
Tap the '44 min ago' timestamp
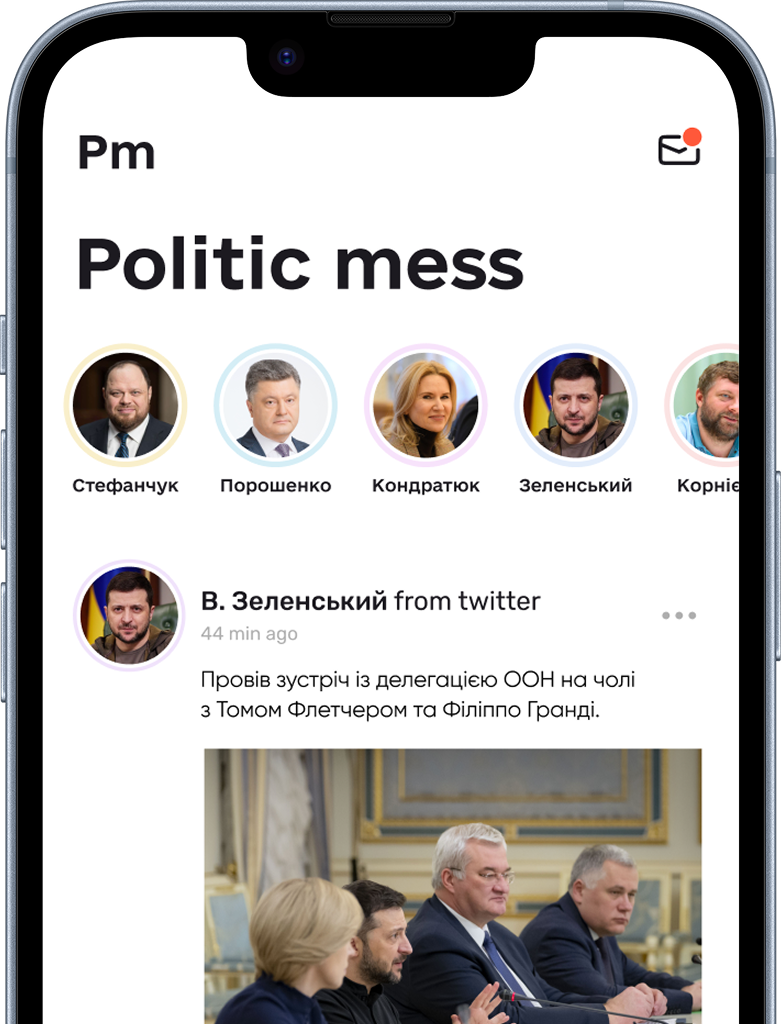coord(249,633)
